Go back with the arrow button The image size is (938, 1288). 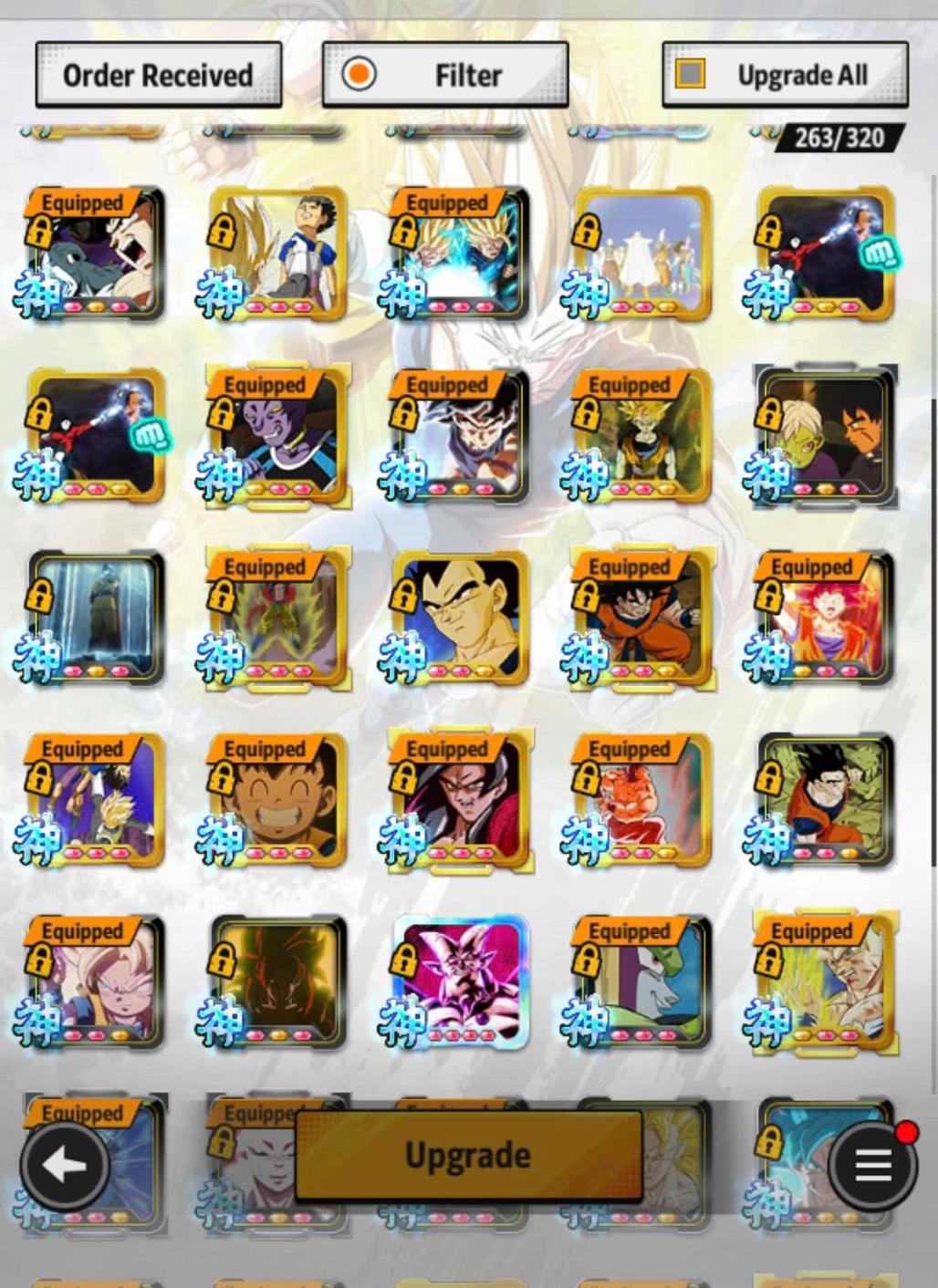(x=65, y=1165)
